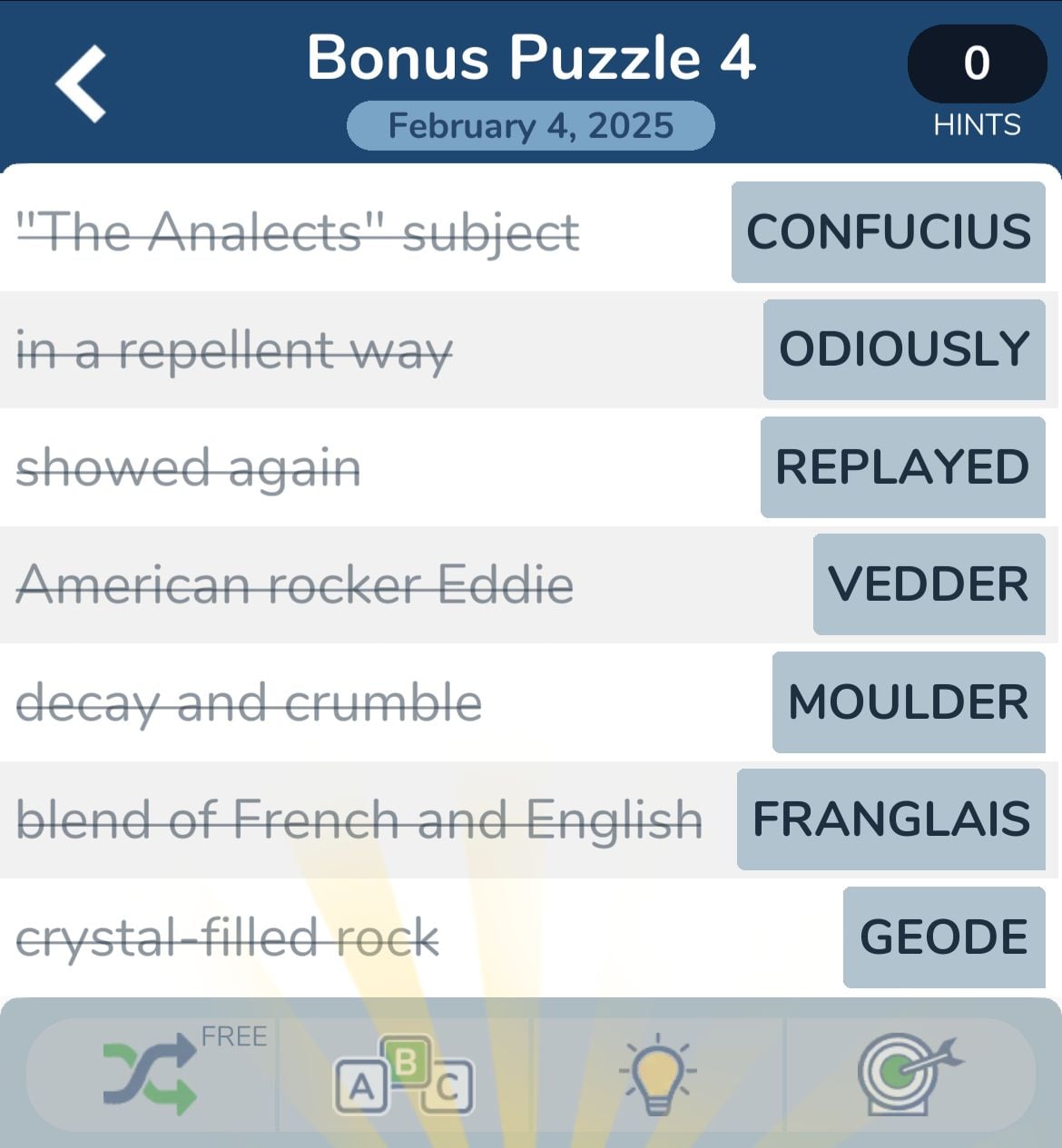Tap the REPLAYED answer tile
The image size is (1062, 1148).
coord(901,466)
